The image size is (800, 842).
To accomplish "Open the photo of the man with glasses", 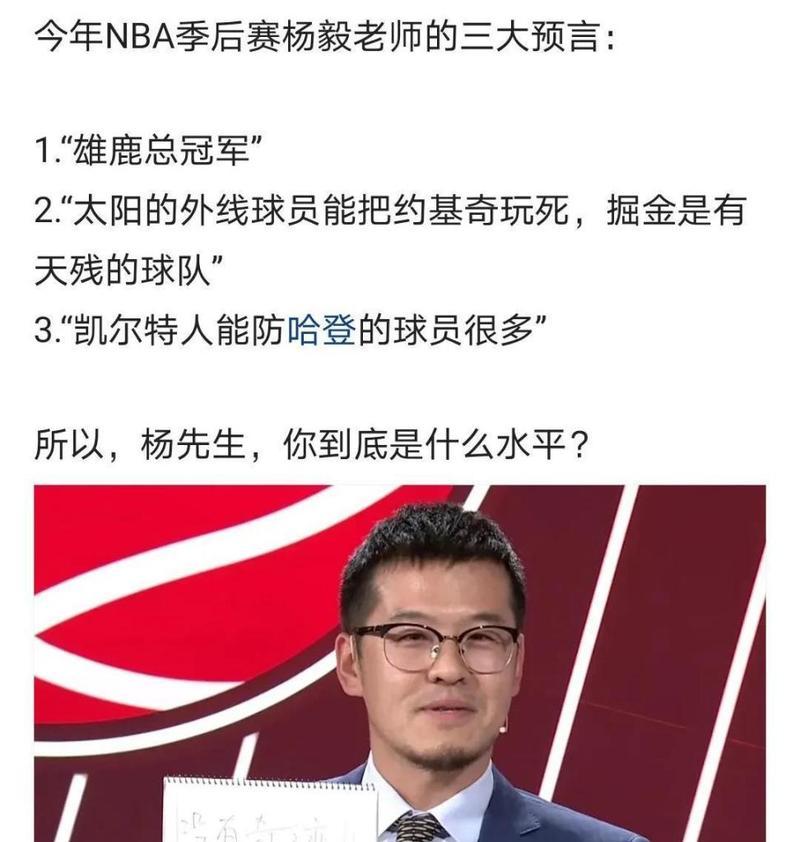I will (400, 663).
